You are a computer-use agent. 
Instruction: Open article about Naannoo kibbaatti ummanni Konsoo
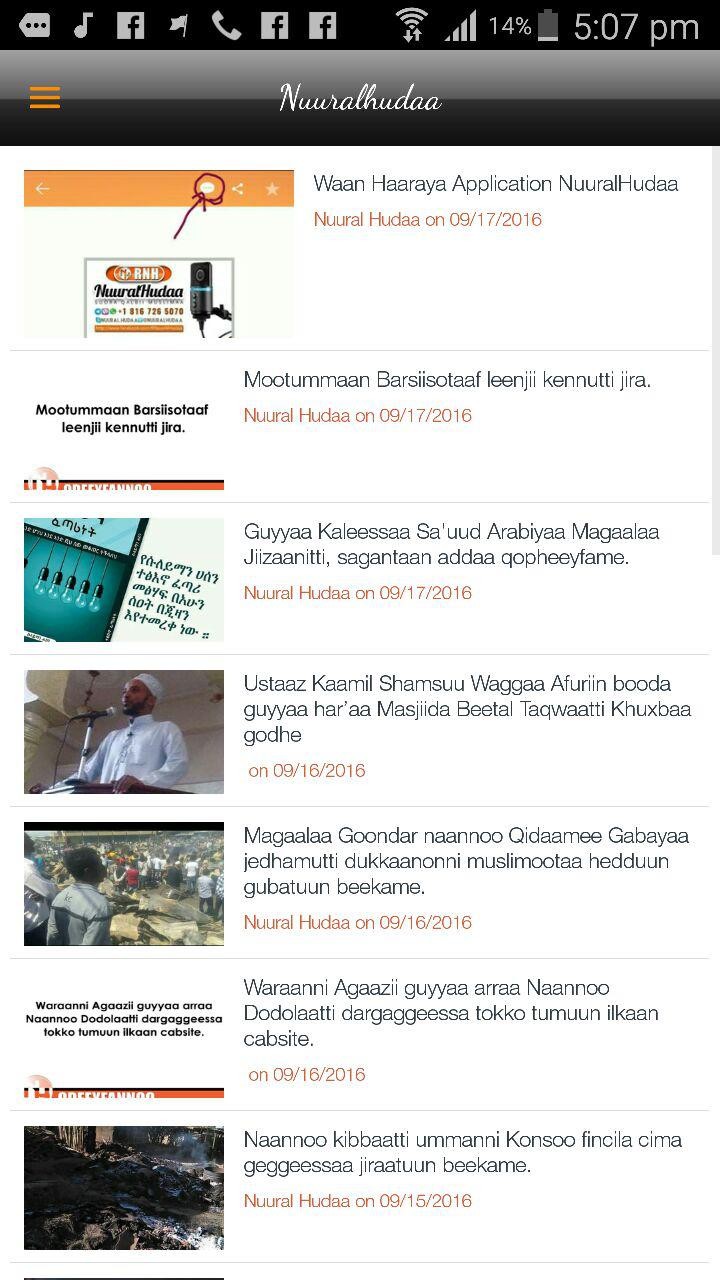pos(462,1152)
